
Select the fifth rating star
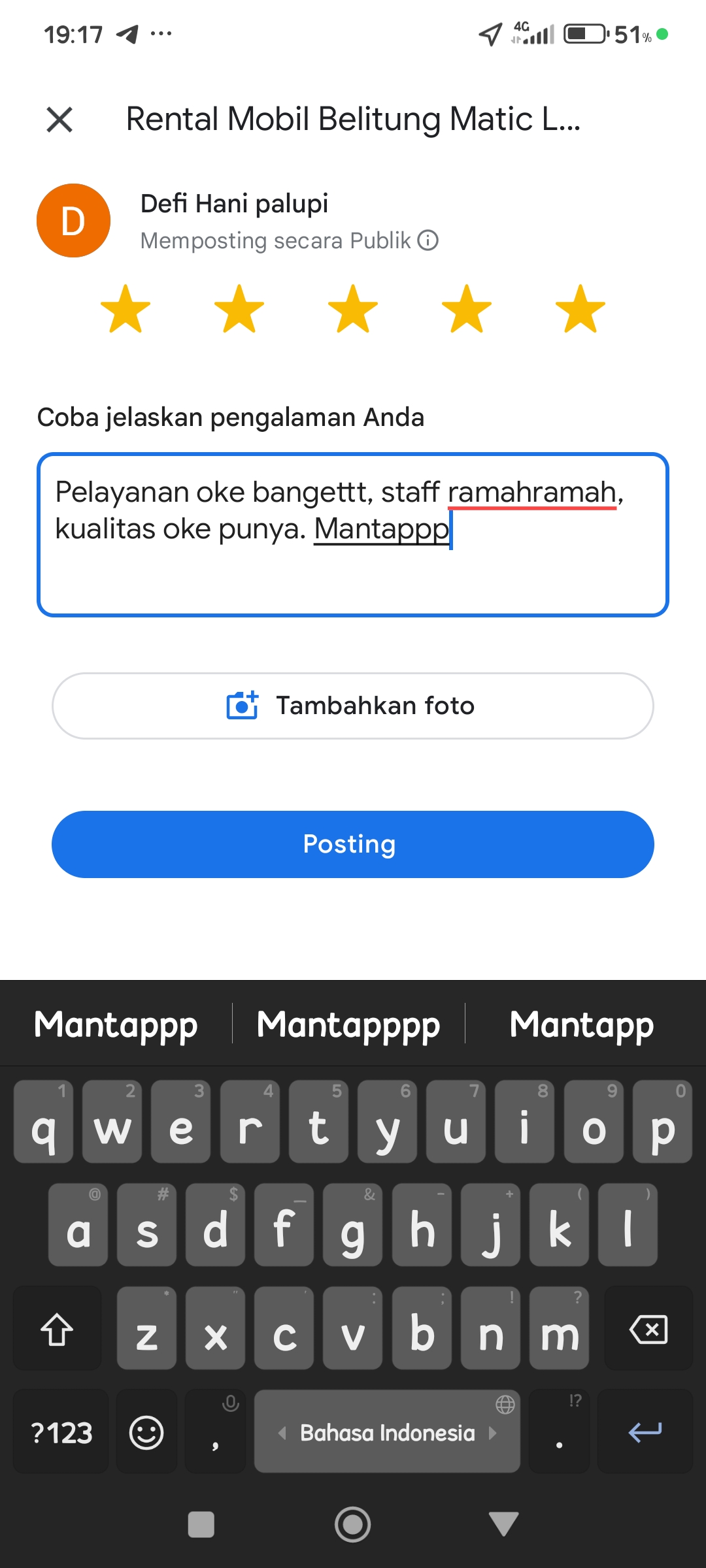pos(580,309)
